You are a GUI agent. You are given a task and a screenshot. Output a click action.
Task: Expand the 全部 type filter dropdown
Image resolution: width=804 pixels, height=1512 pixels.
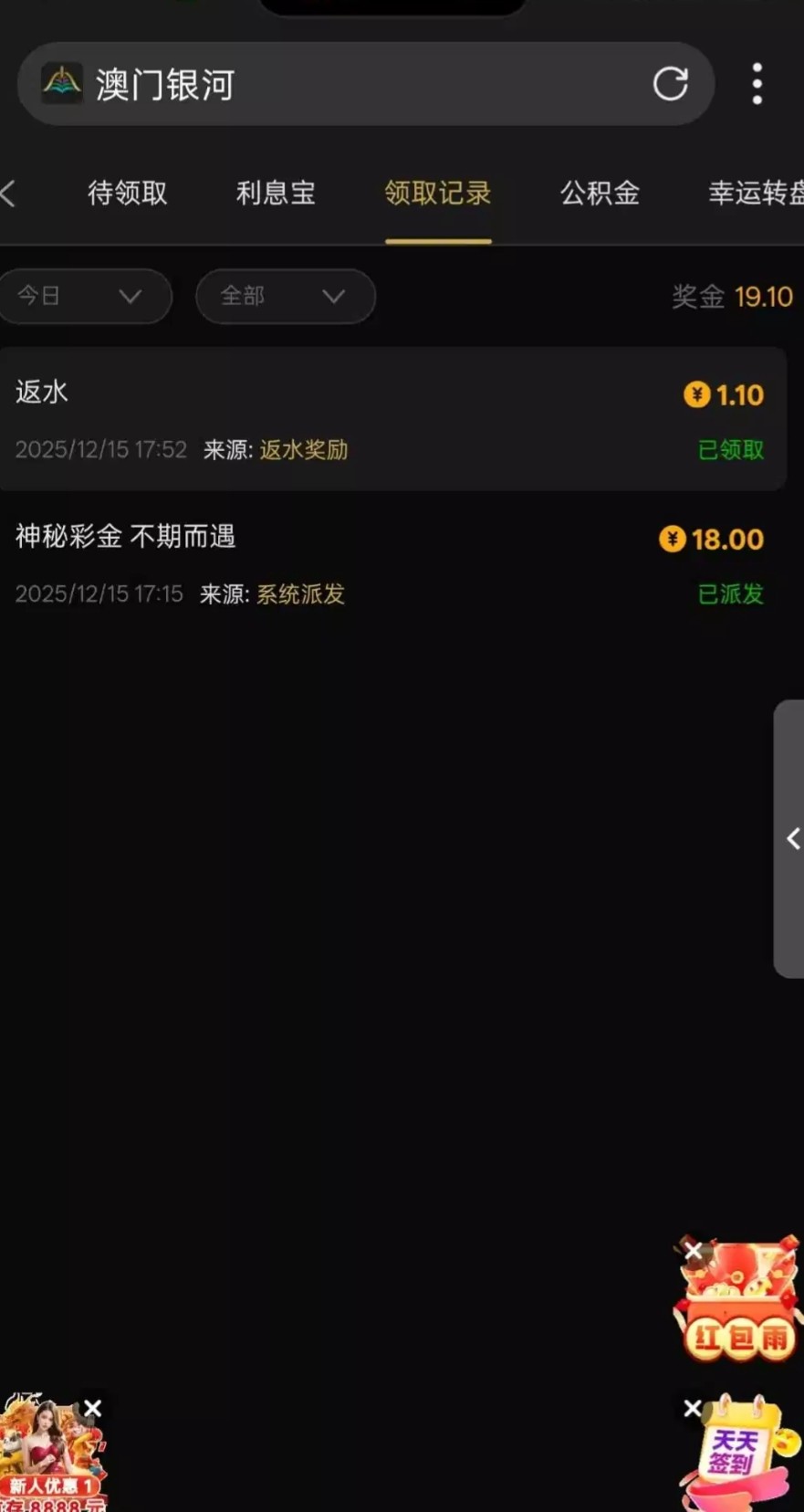(x=285, y=296)
